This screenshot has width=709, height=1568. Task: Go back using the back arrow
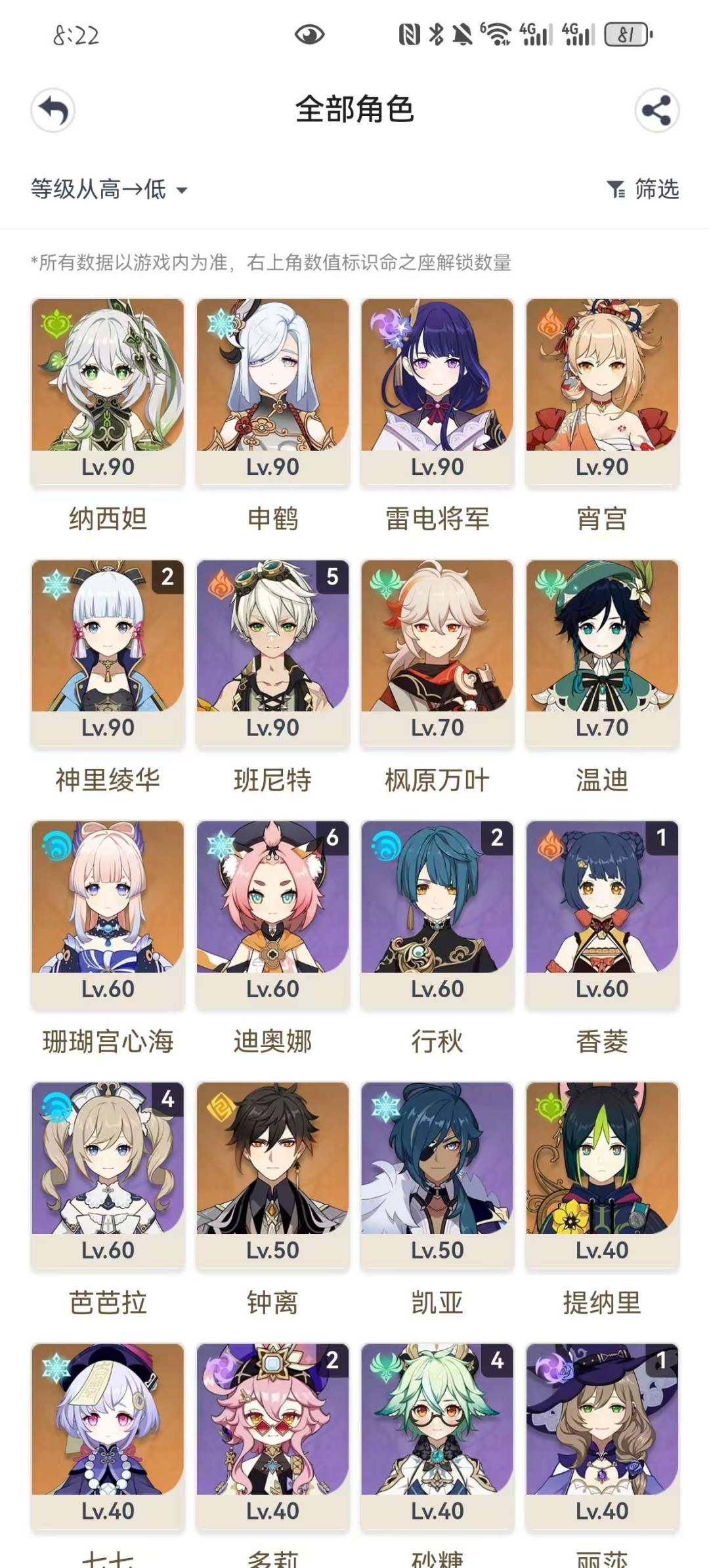coord(53,110)
